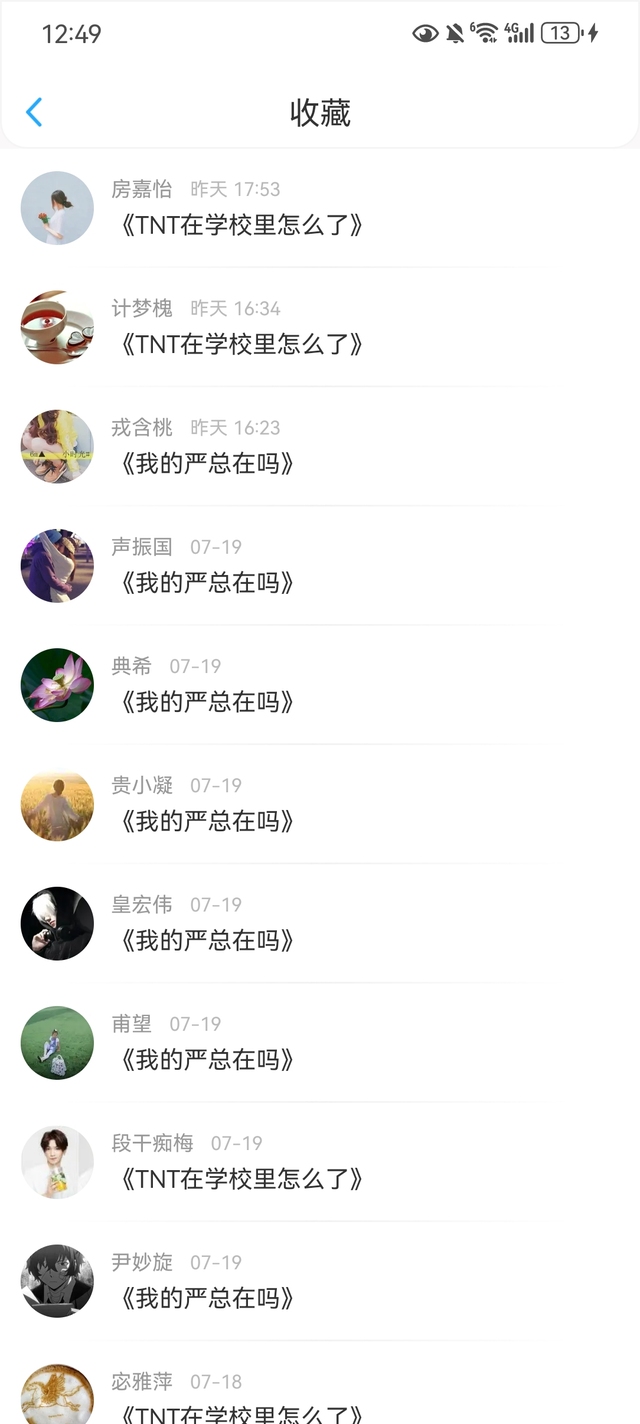Image resolution: width=640 pixels, height=1424 pixels.
Task: View 典希's collected item 《我的严总在吗》
Action: coord(207,702)
